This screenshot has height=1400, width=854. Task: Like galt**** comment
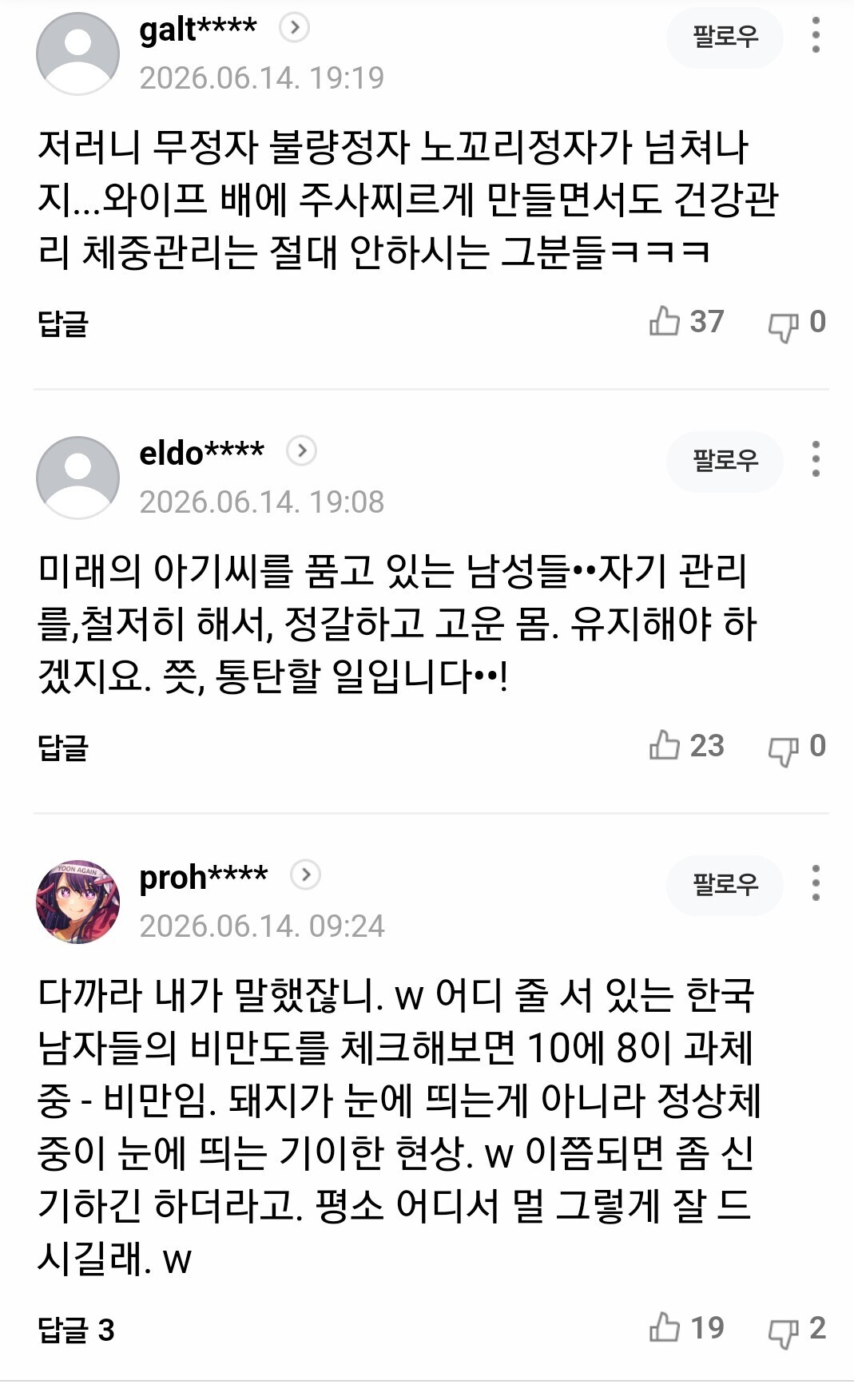tap(687, 322)
